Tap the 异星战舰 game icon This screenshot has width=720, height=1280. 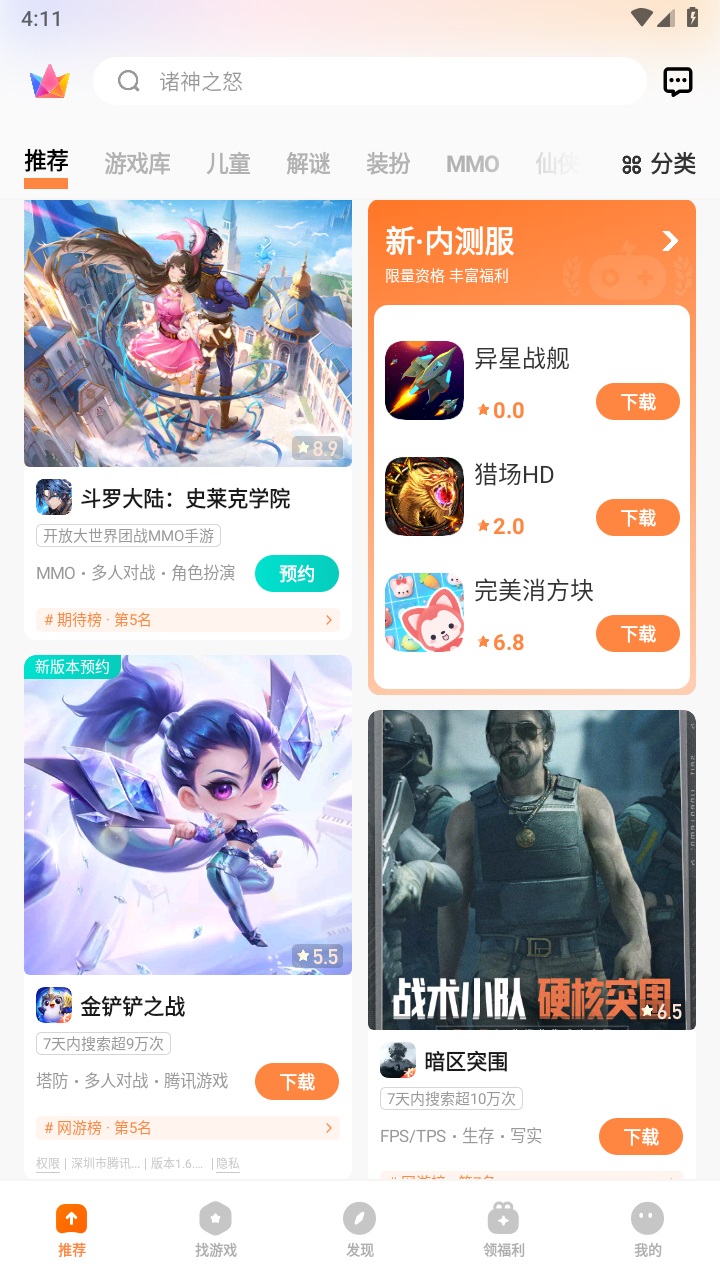click(x=424, y=380)
